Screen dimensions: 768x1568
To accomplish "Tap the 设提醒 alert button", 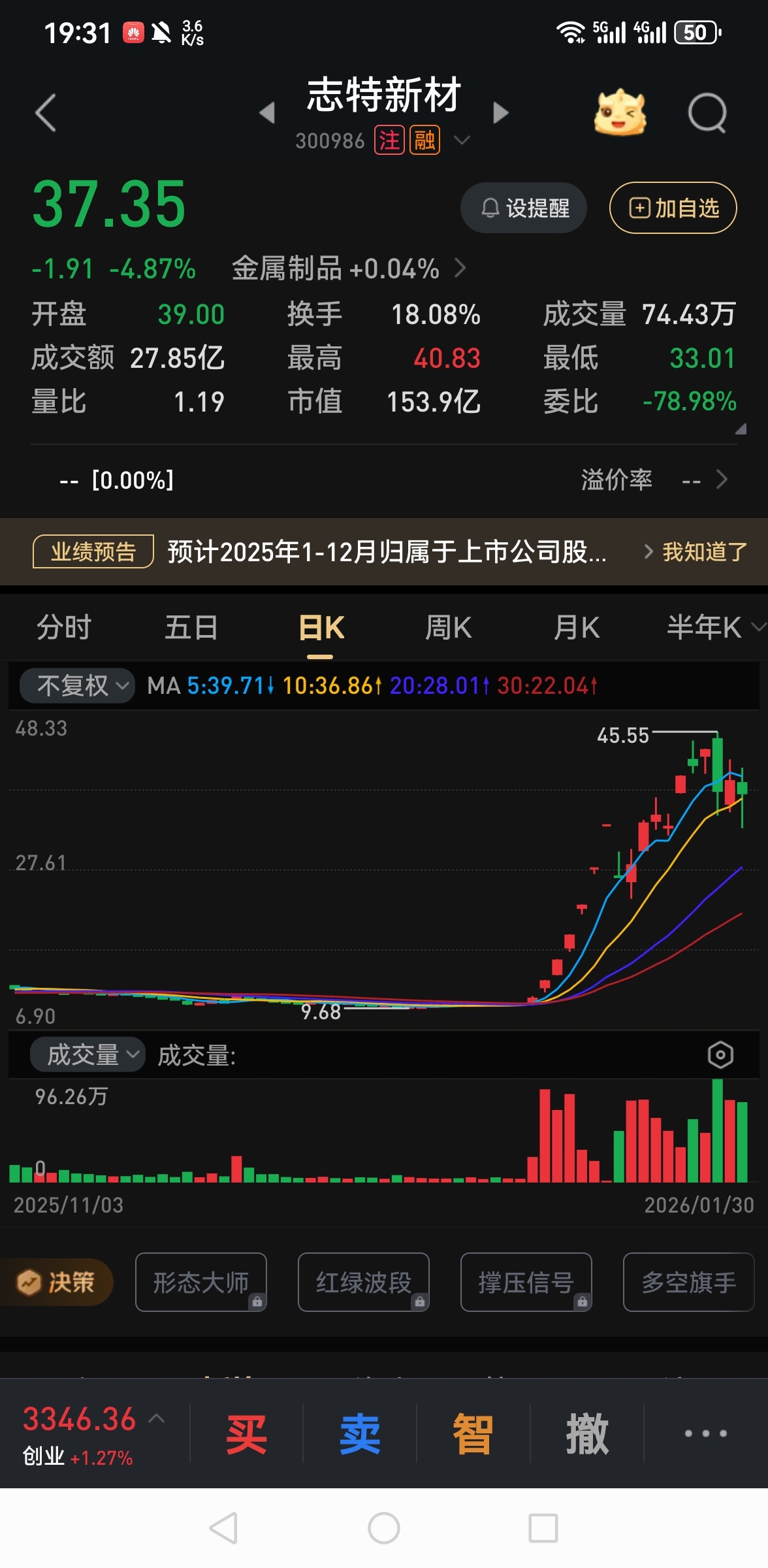I will tap(524, 208).
